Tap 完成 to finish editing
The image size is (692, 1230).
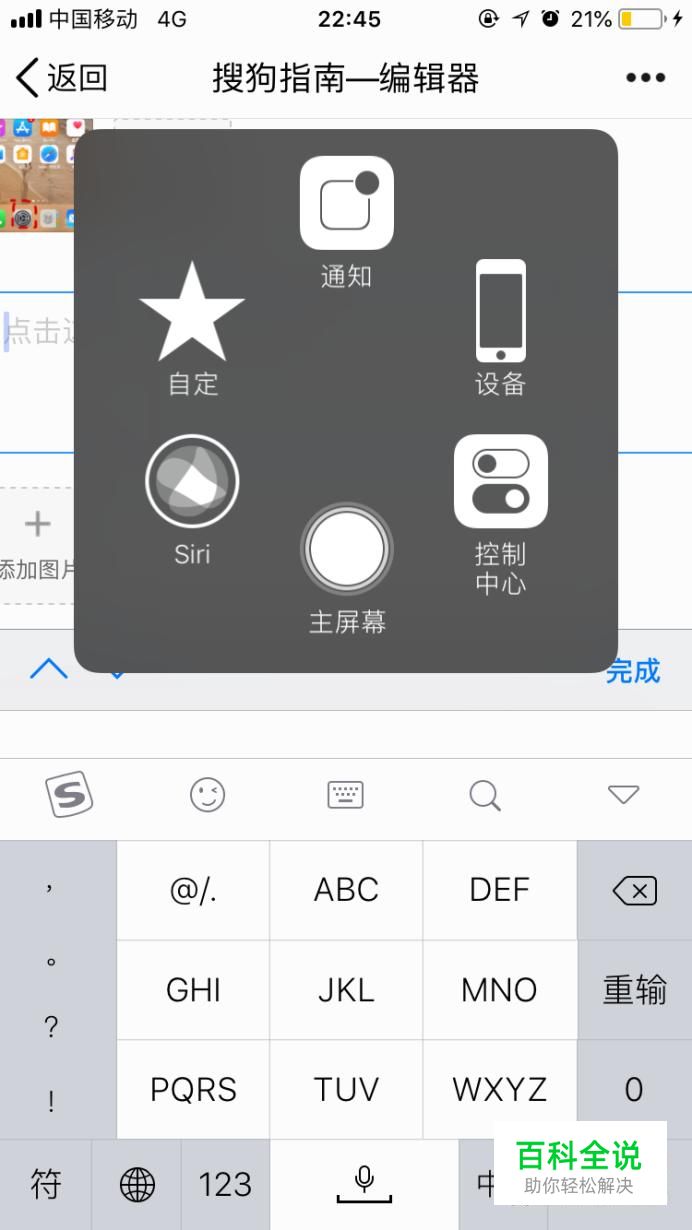pyautogui.click(x=634, y=671)
